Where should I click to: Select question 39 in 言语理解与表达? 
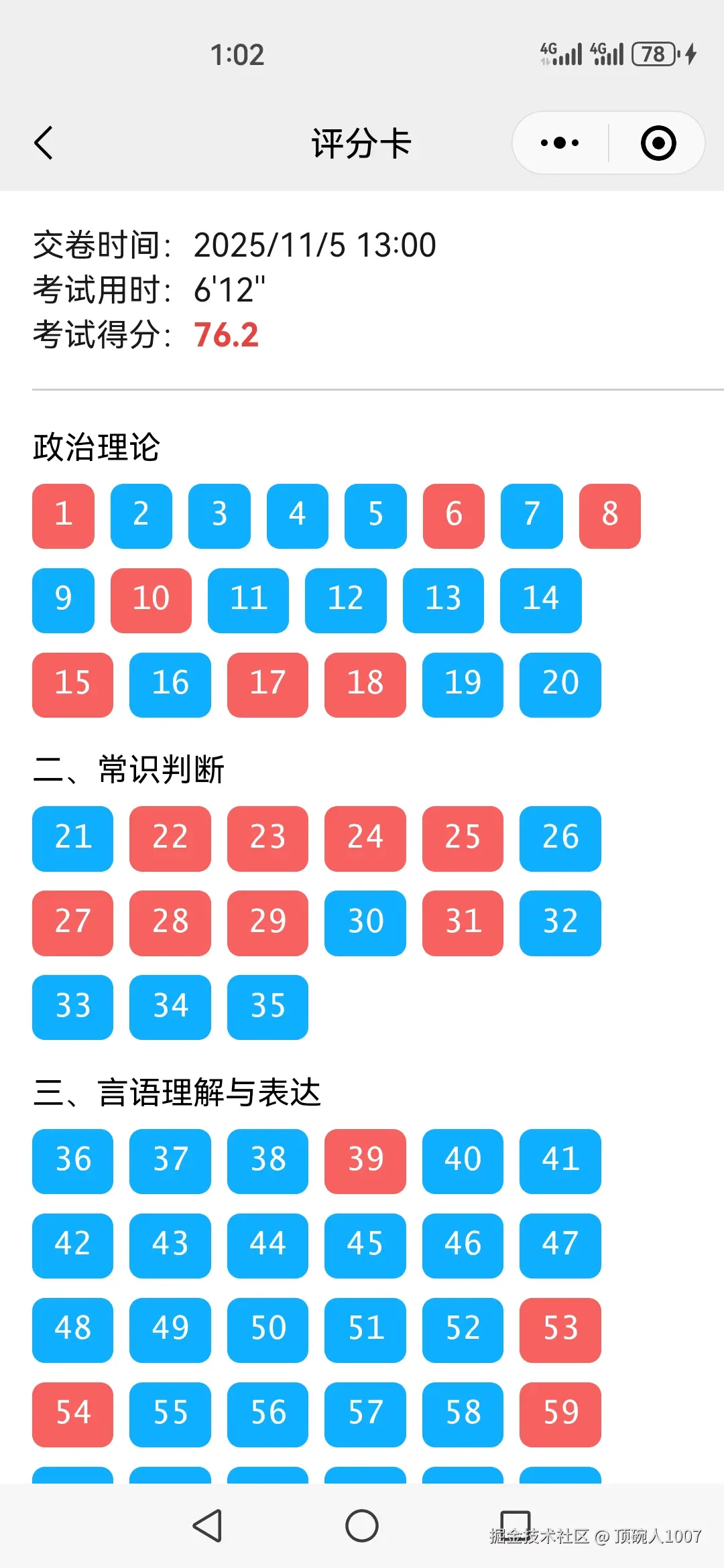(365, 1161)
